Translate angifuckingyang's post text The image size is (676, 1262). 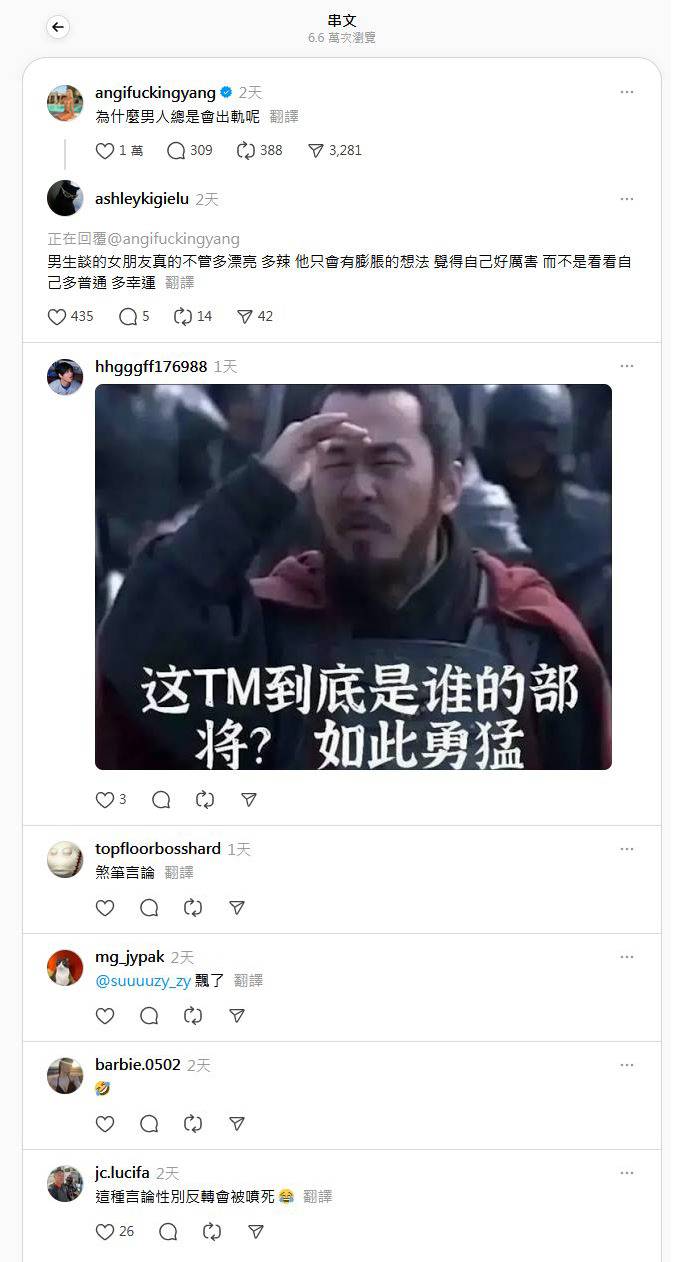[x=284, y=117]
